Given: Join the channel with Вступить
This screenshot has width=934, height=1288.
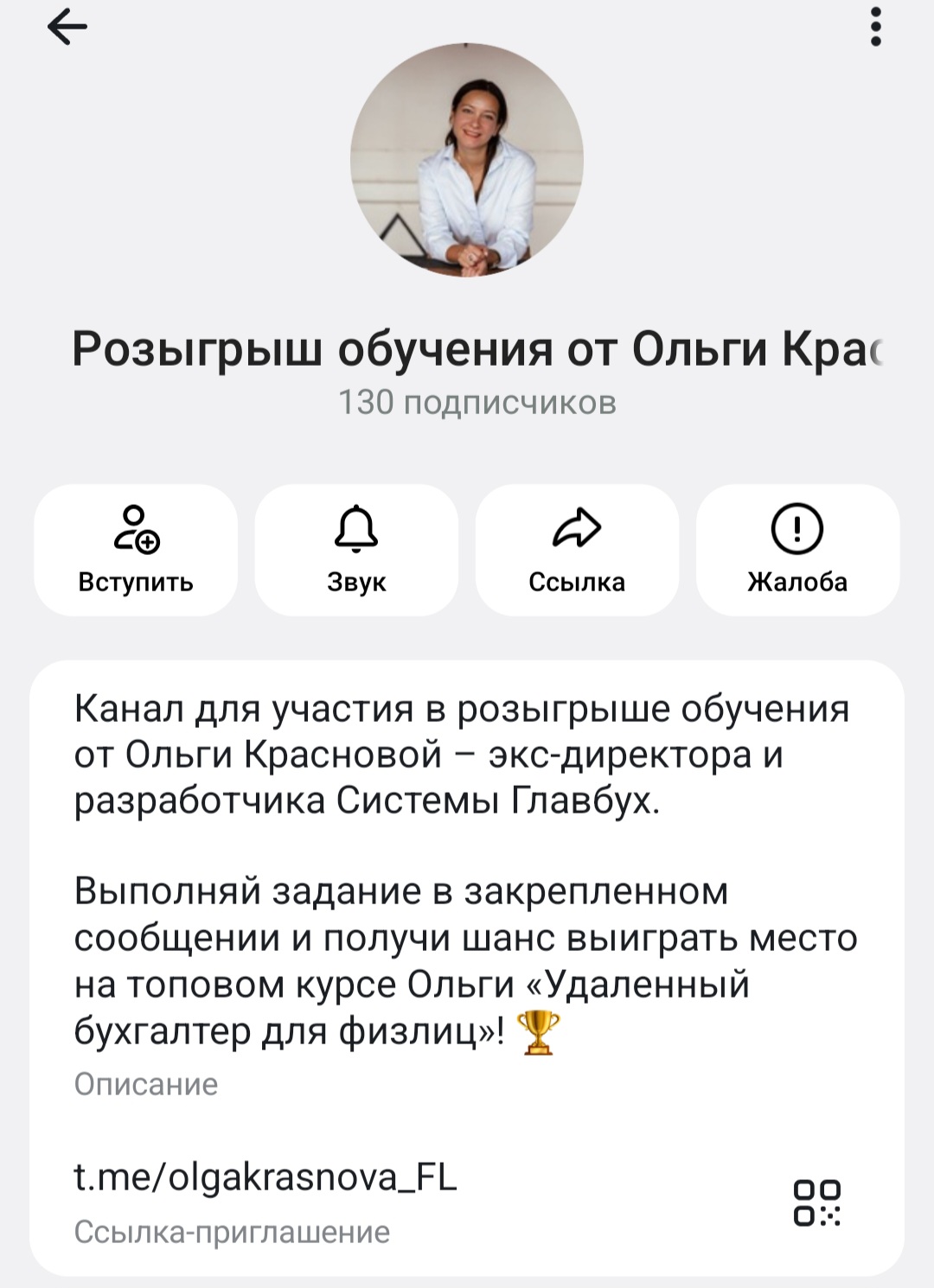Looking at the screenshot, I should click(136, 550).
